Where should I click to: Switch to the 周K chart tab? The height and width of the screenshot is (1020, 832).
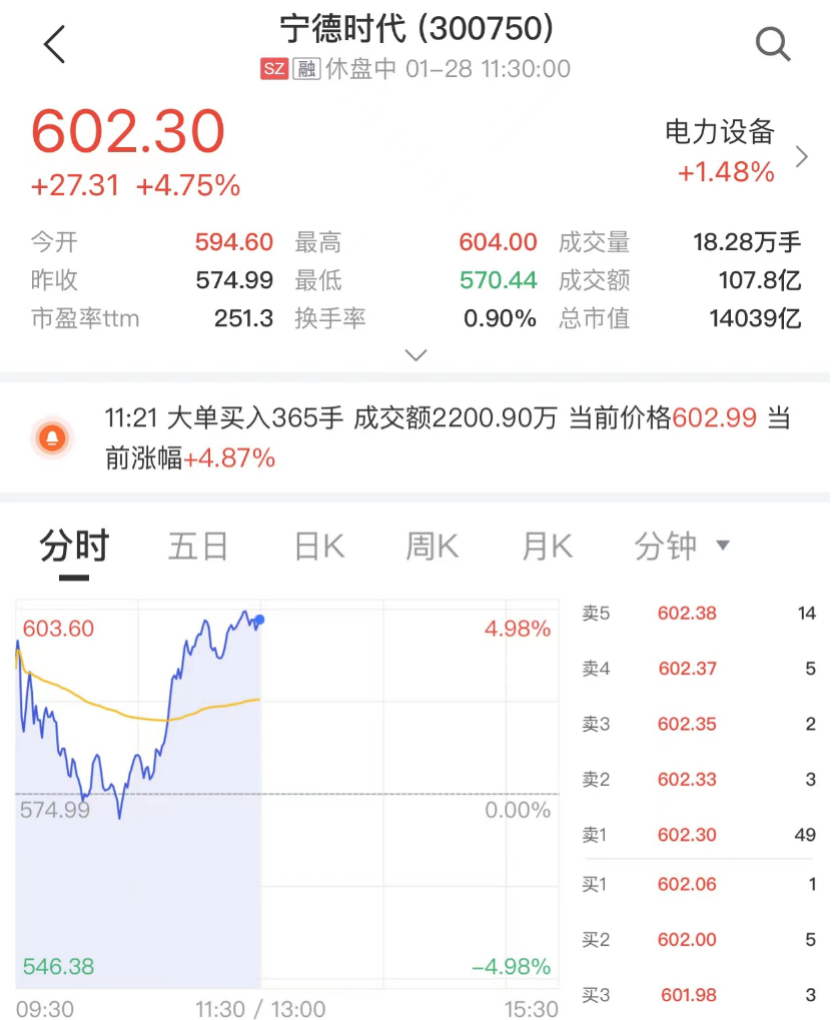point(432,547)
